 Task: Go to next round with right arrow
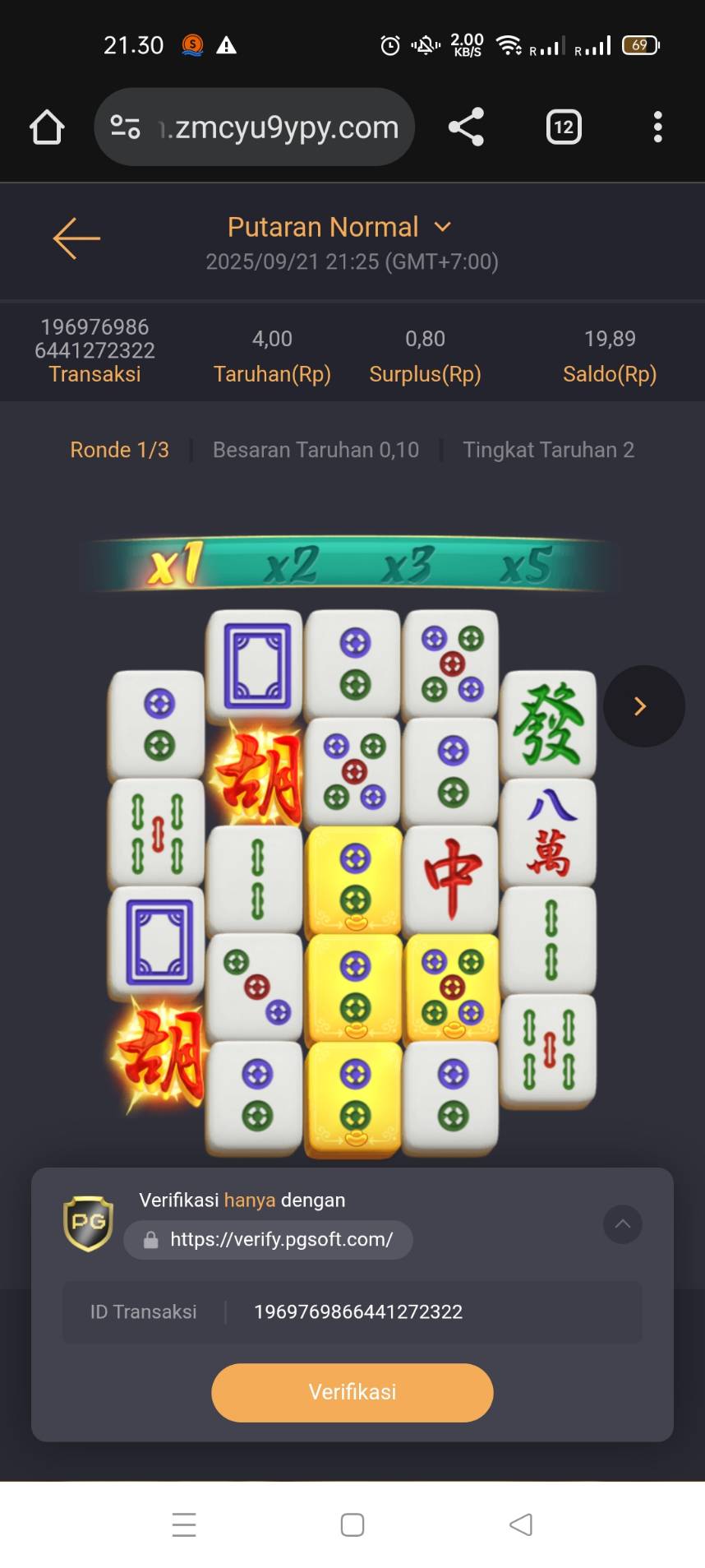pos(643,706)
